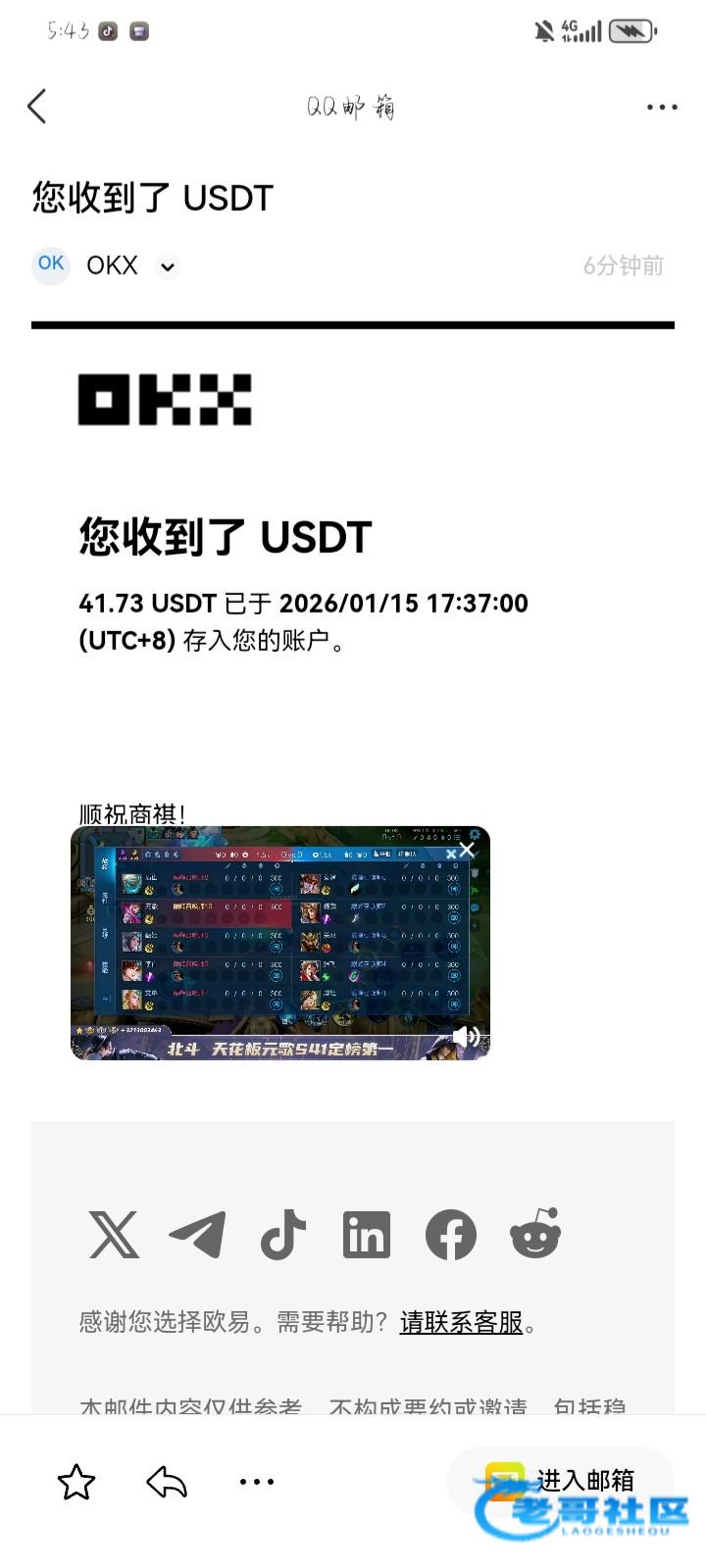Open OKX's X (Twitter) page
Viewport: 706px width, 1568px height.
coord(114,1234)
